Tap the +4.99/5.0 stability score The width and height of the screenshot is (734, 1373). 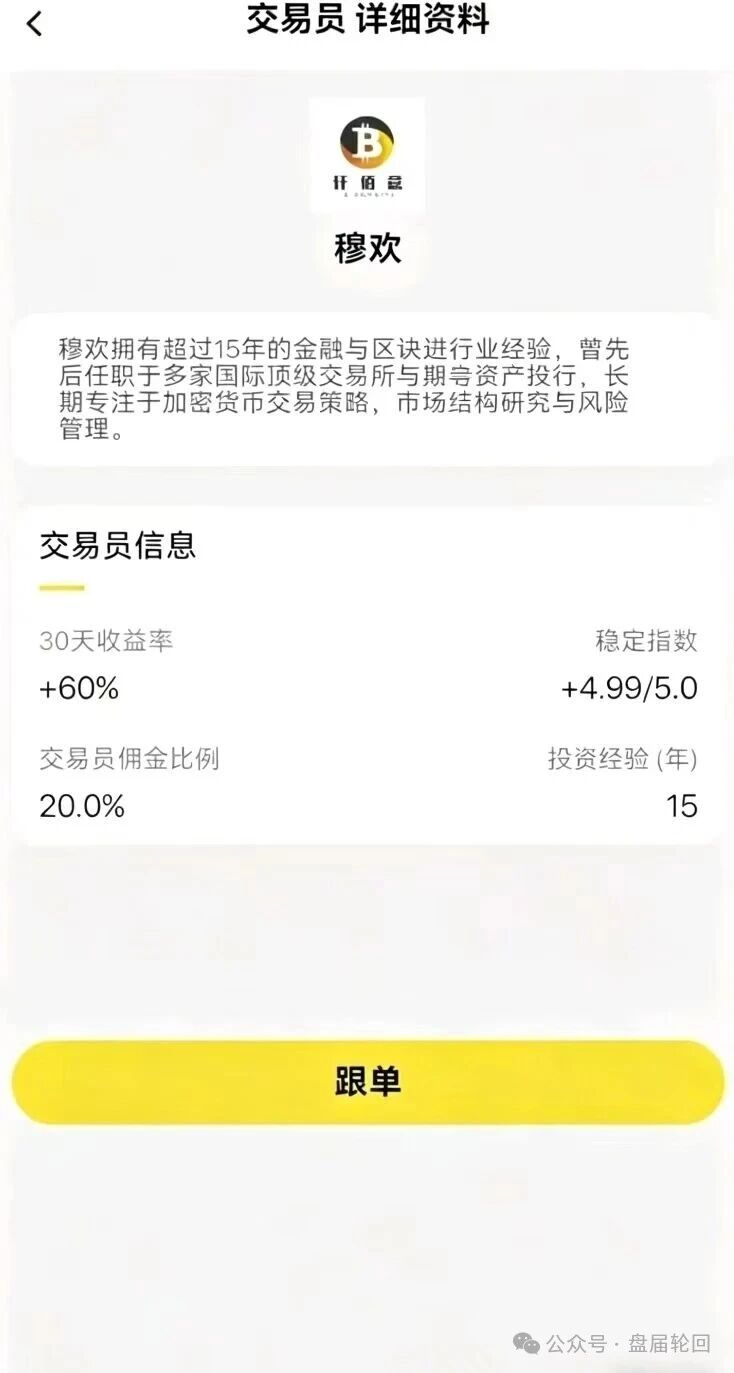pos(627,688)
